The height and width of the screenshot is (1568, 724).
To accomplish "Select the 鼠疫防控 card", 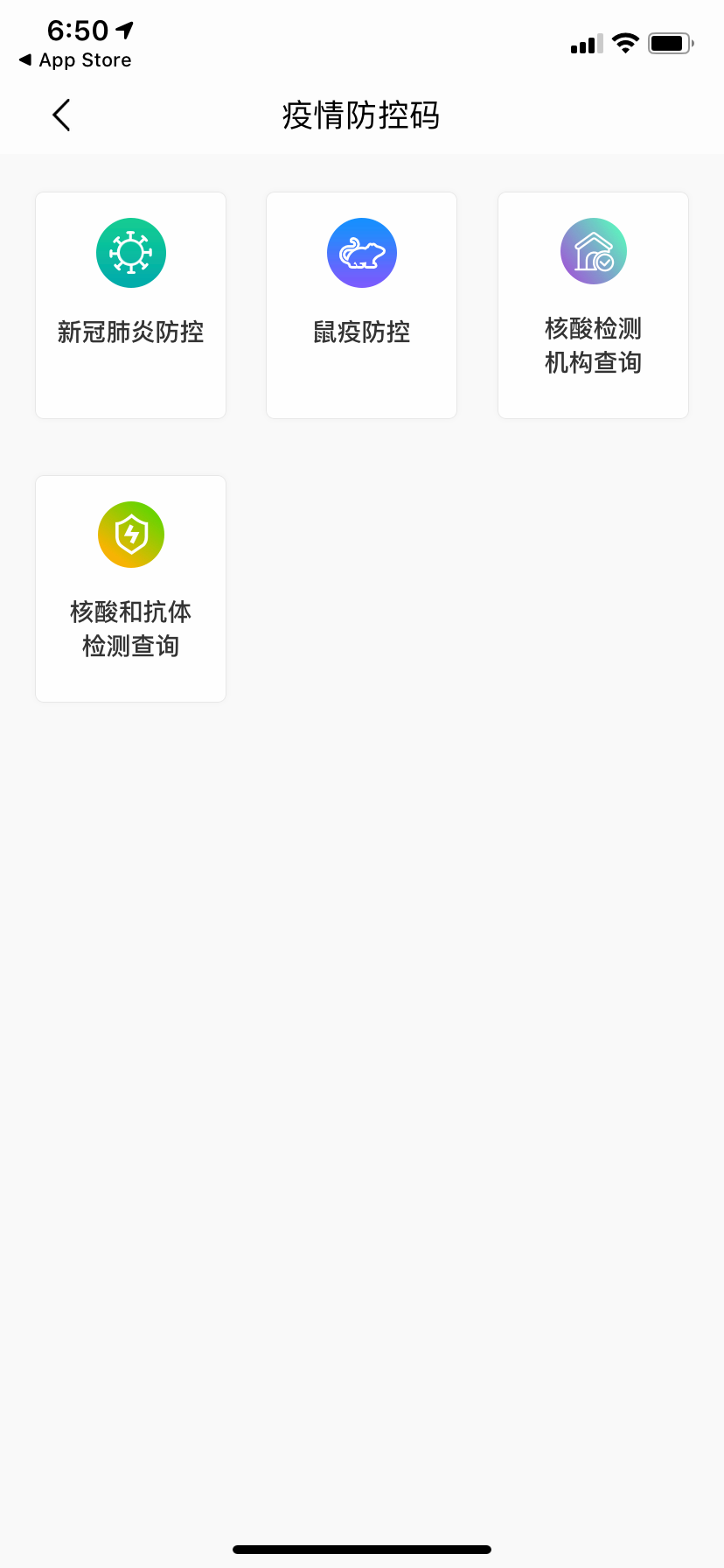I will tap(362, 304).
